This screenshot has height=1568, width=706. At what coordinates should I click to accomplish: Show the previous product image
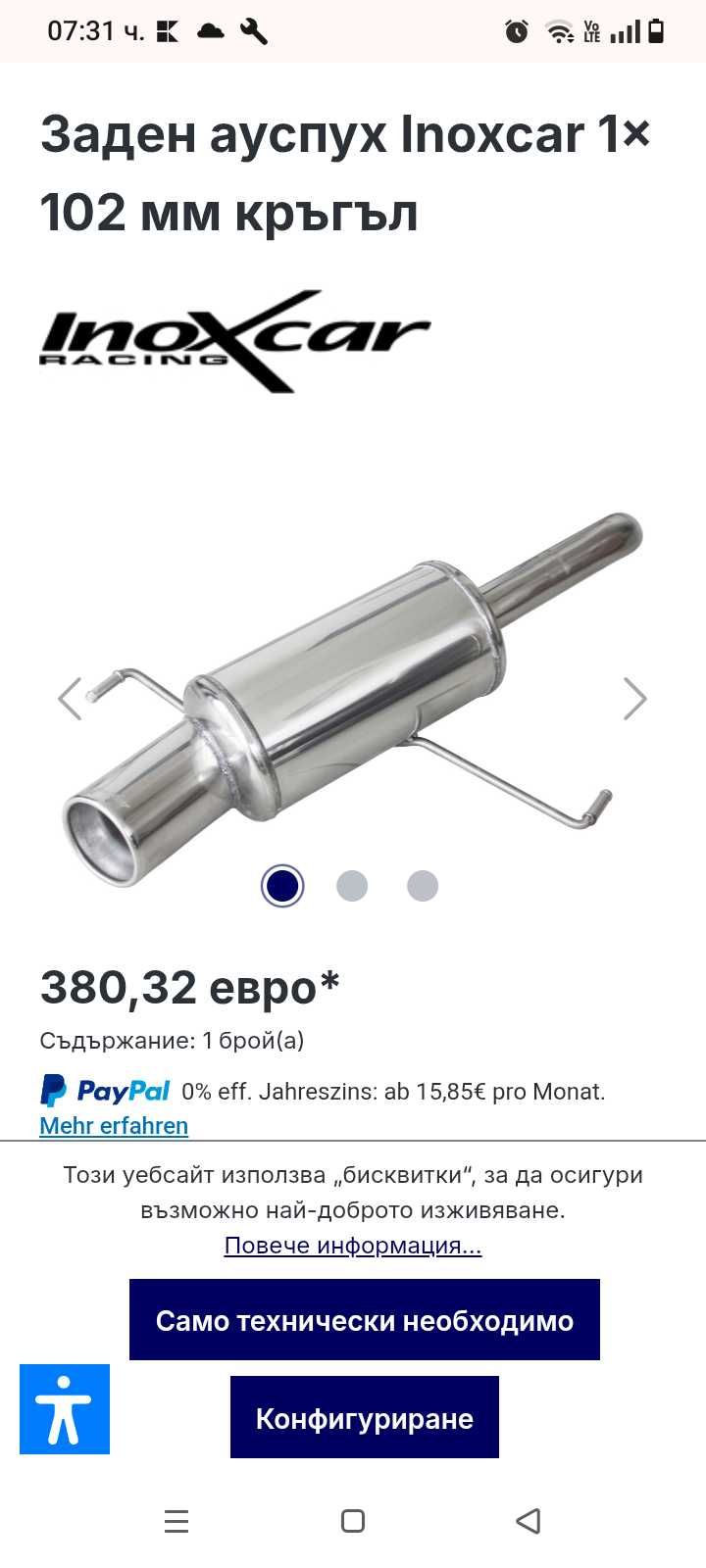point(70,699)
